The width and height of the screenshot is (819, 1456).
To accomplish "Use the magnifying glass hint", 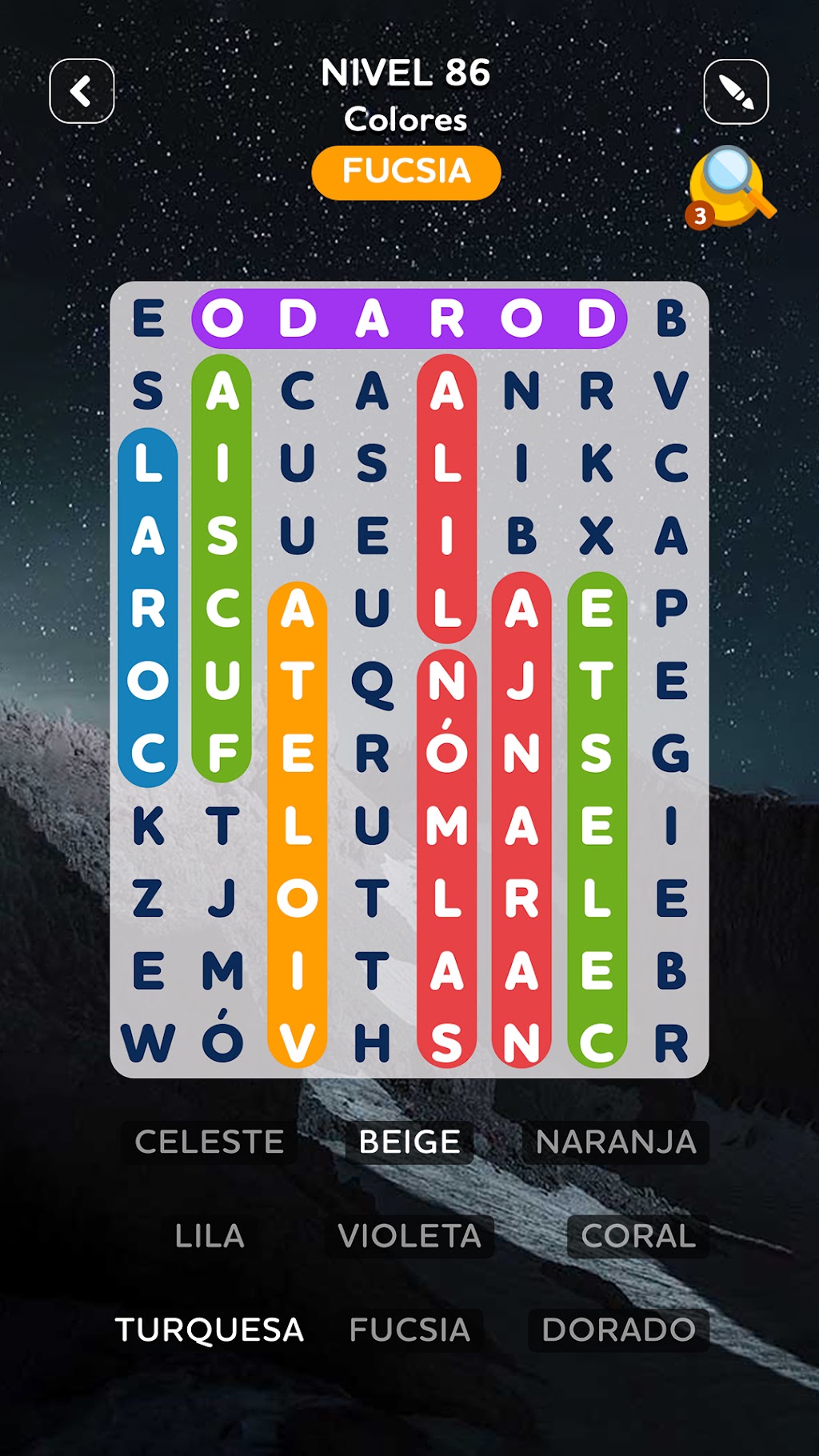I will (x=731, y=188).
